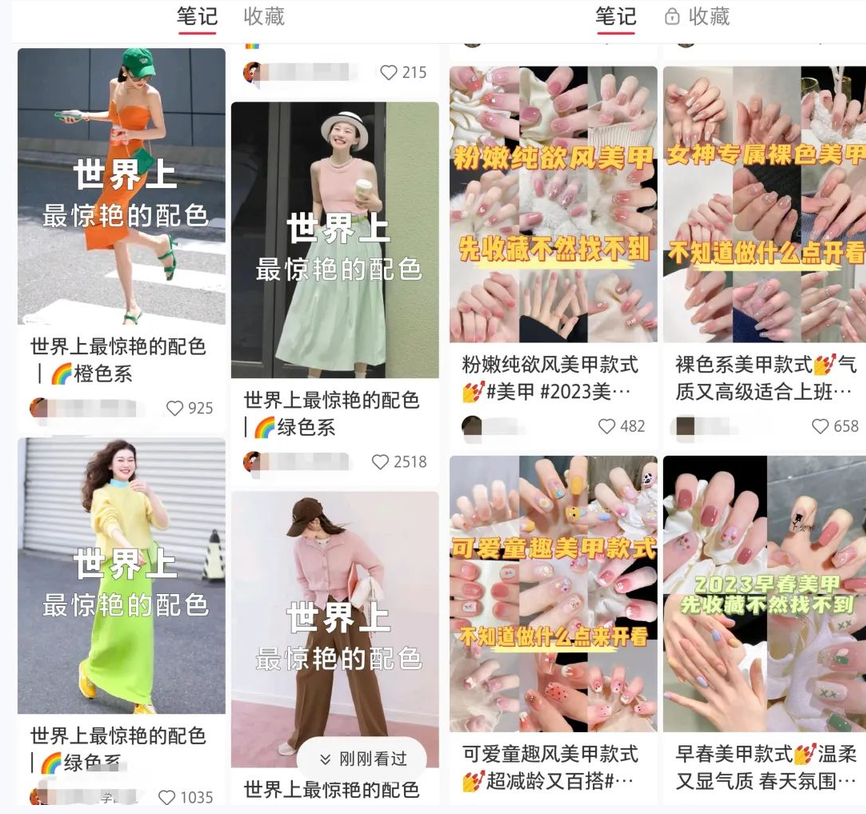Open the 裸色系美甲款式 note

(x=765, y=205)
